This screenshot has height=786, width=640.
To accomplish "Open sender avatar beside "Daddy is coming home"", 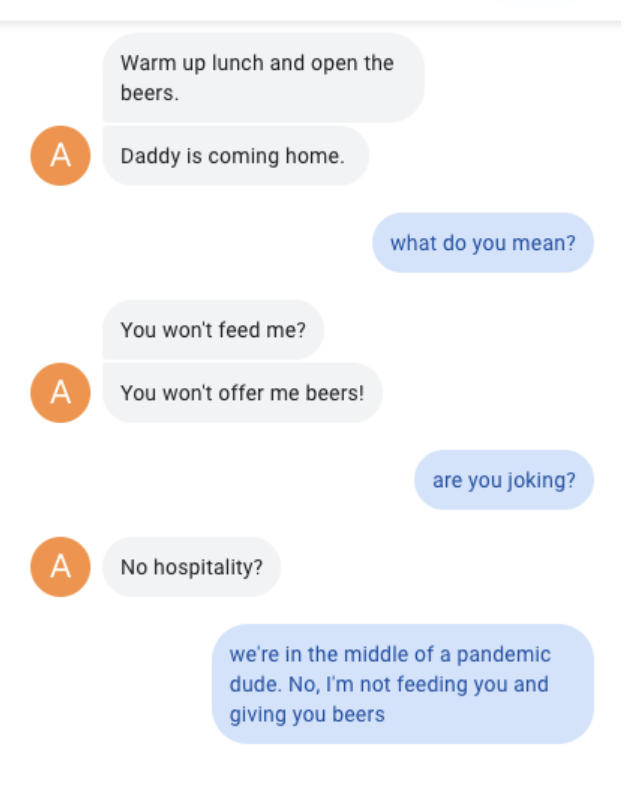I will (61, 156).
